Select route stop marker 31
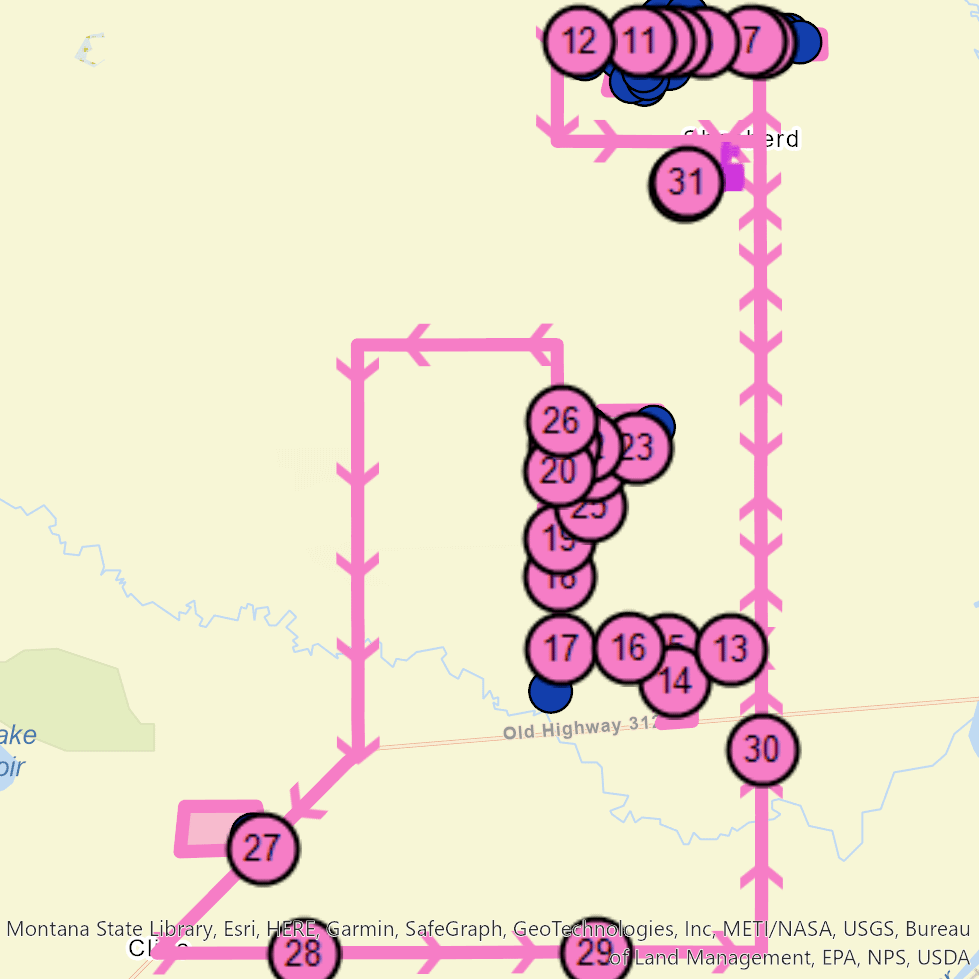 click(x=686, y=183)
